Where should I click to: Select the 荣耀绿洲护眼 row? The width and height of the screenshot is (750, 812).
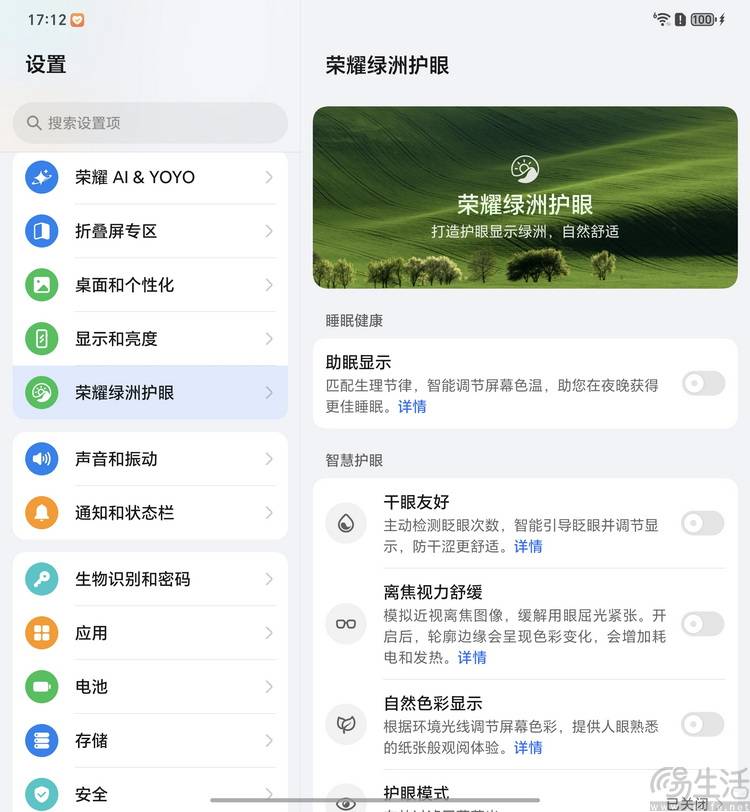pos(150,393)
